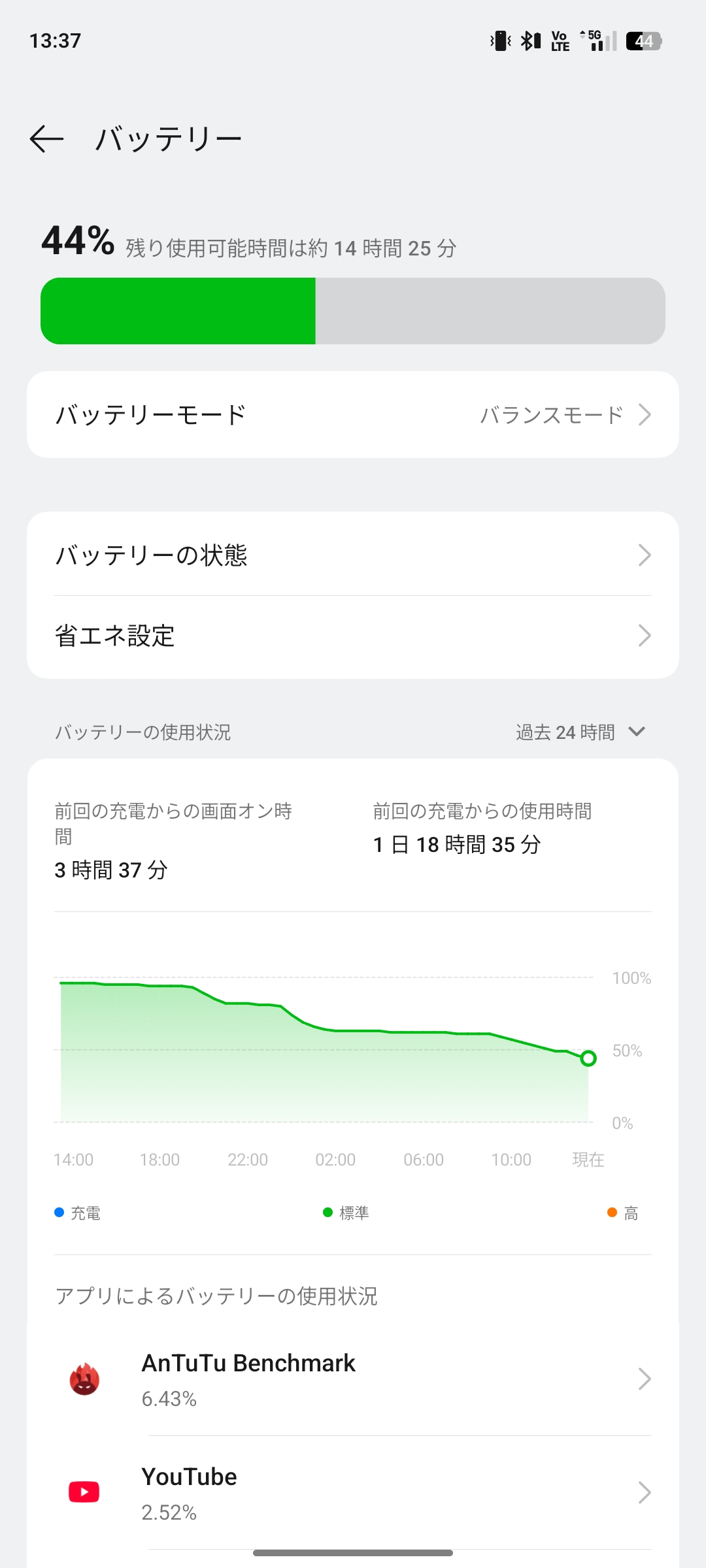
Task: Open バッテリーモード settings
Action: tap(353, 415)
